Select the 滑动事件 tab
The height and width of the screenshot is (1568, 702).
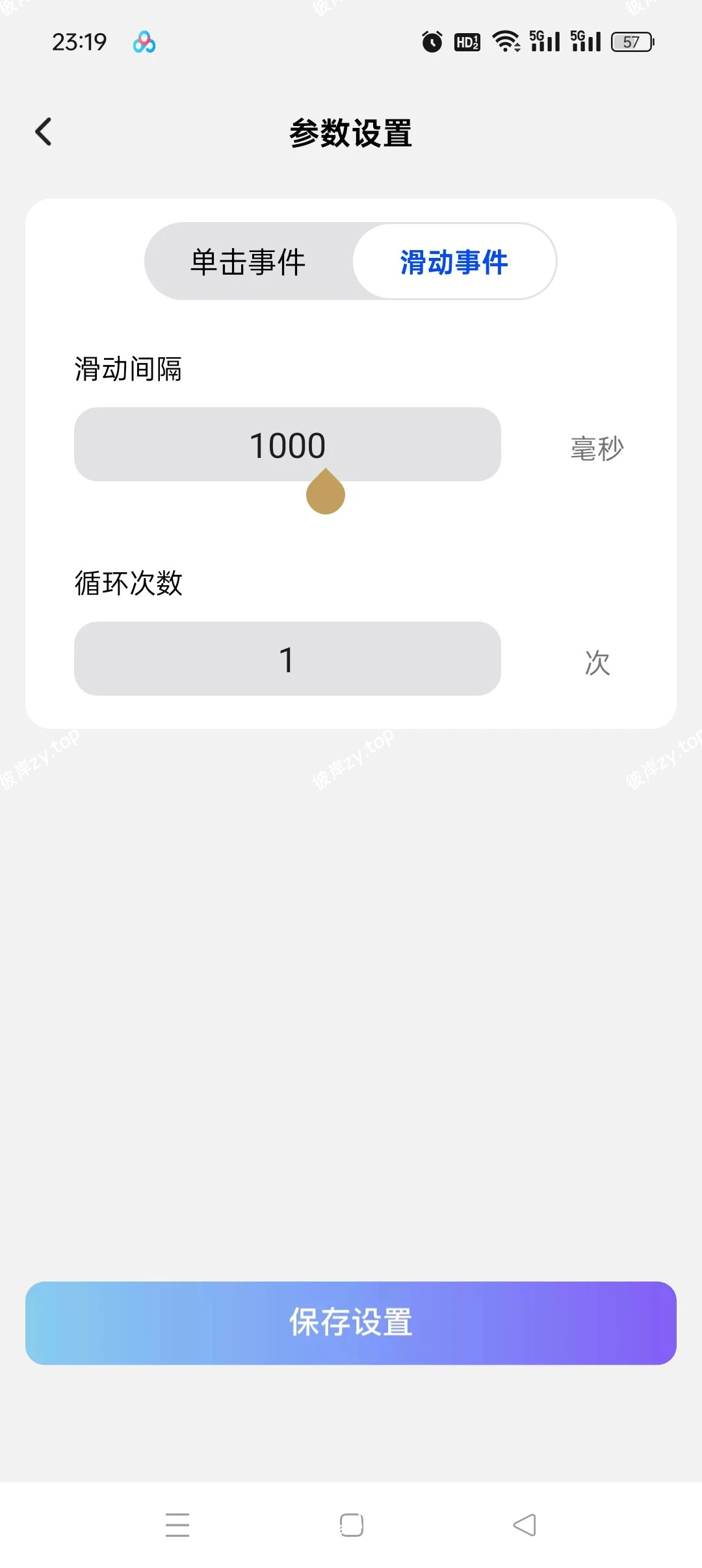coord(454,261)
